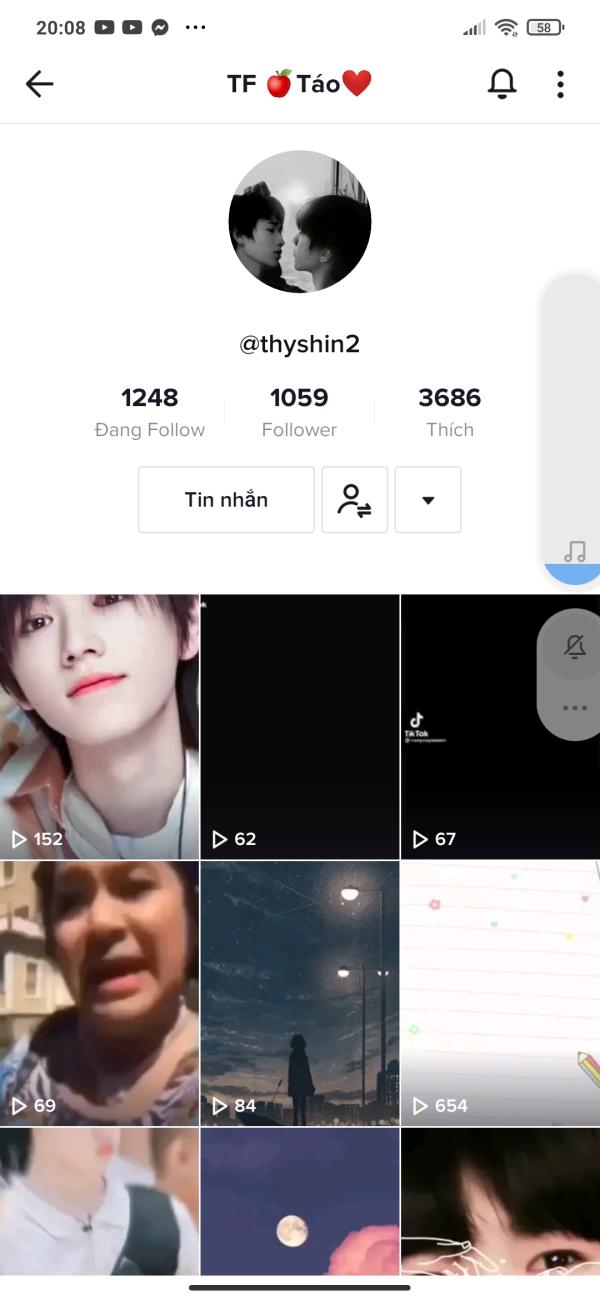
Task: Open the video with 152 views
Action: coord(99,727)
